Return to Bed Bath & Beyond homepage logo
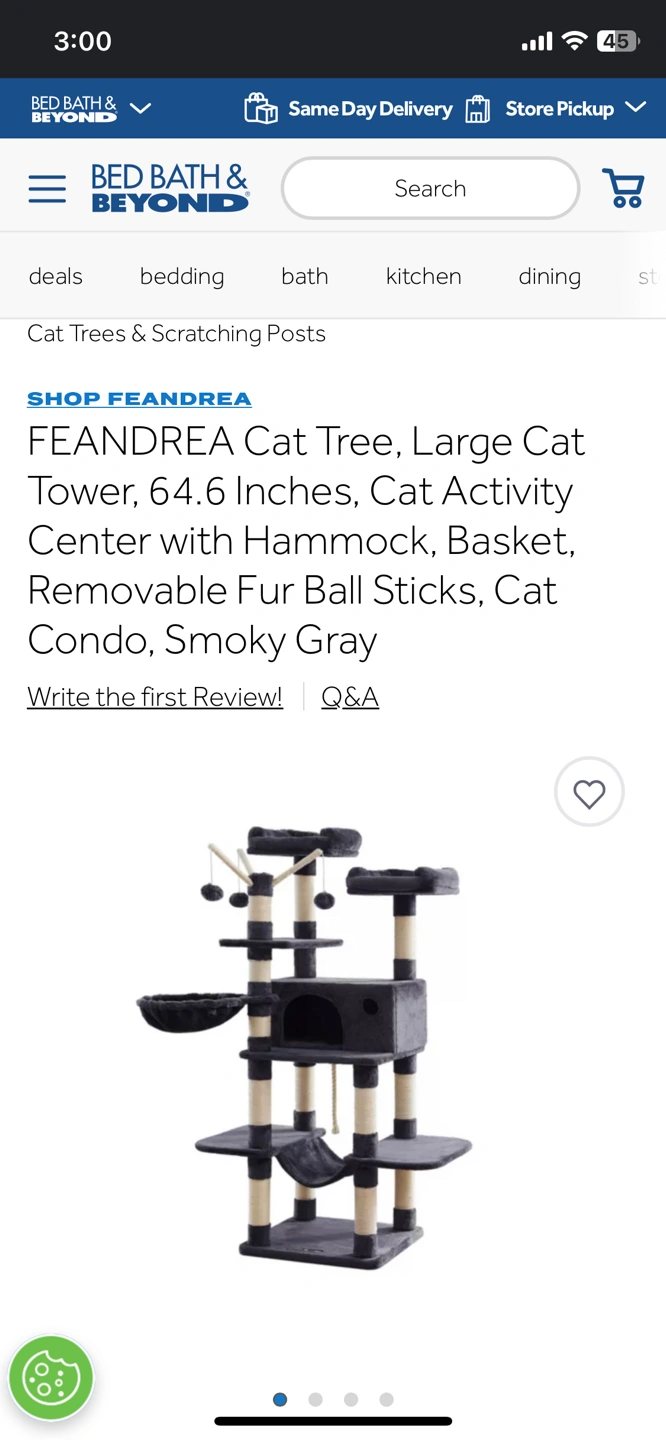666x1440 pixels. (x=170, y=188)
